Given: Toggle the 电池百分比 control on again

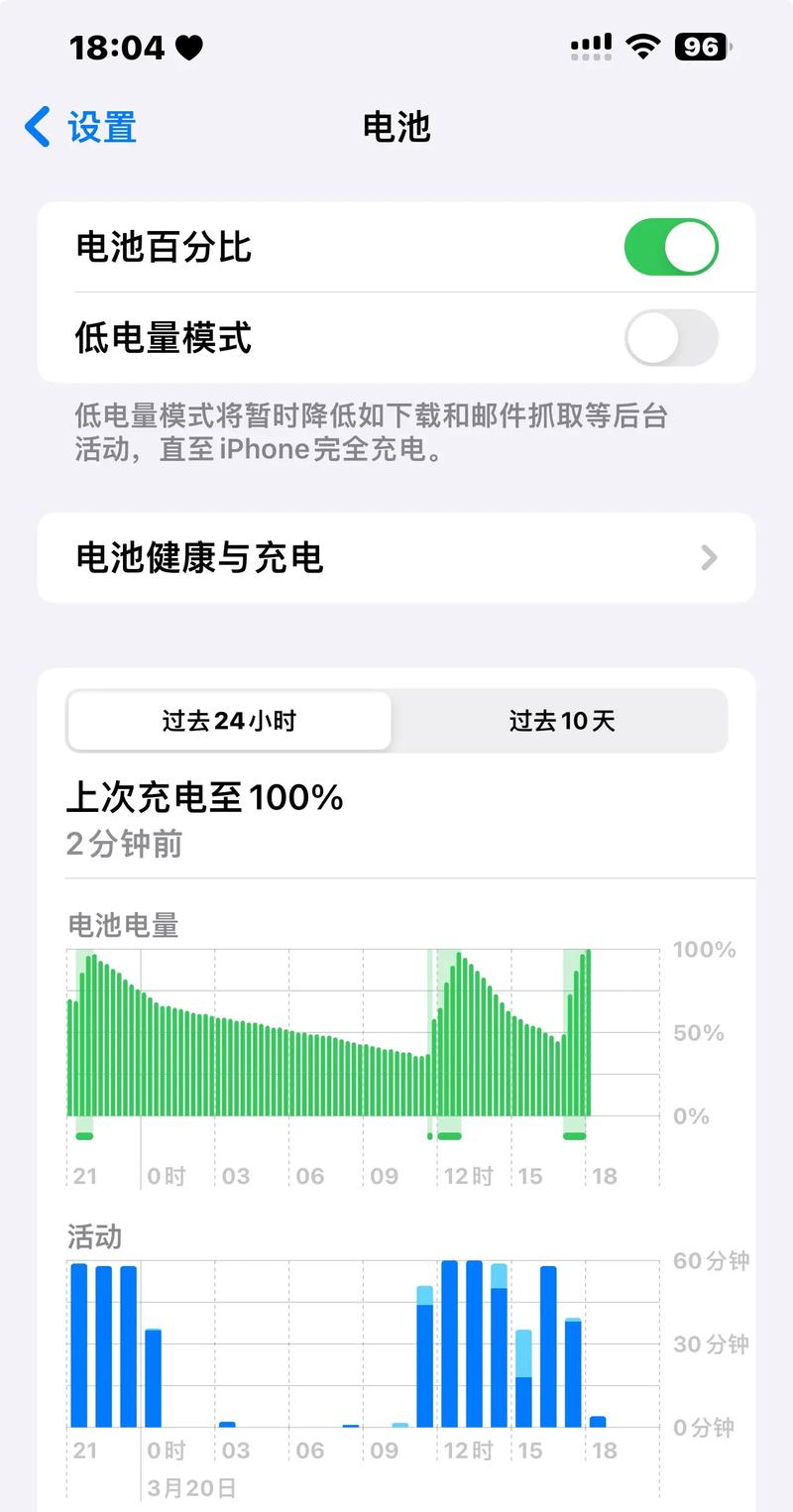Looking at the screenshot, I should 670,247.
